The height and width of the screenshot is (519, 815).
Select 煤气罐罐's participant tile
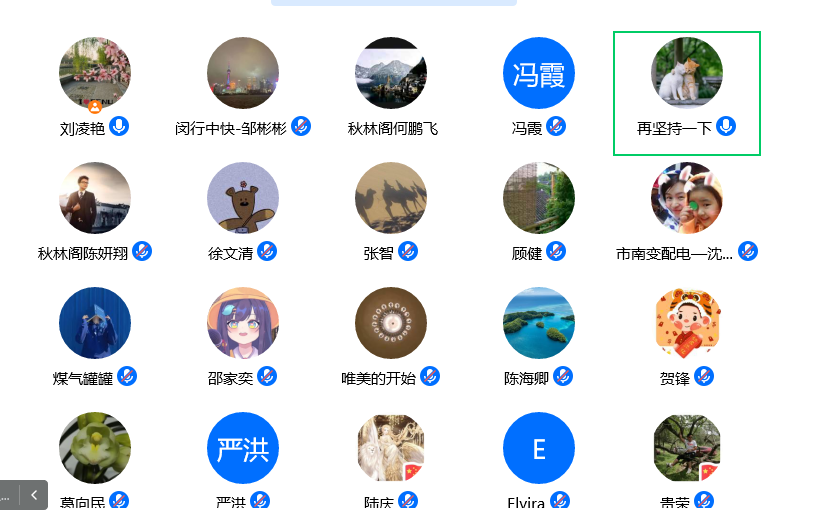[95, 324]
